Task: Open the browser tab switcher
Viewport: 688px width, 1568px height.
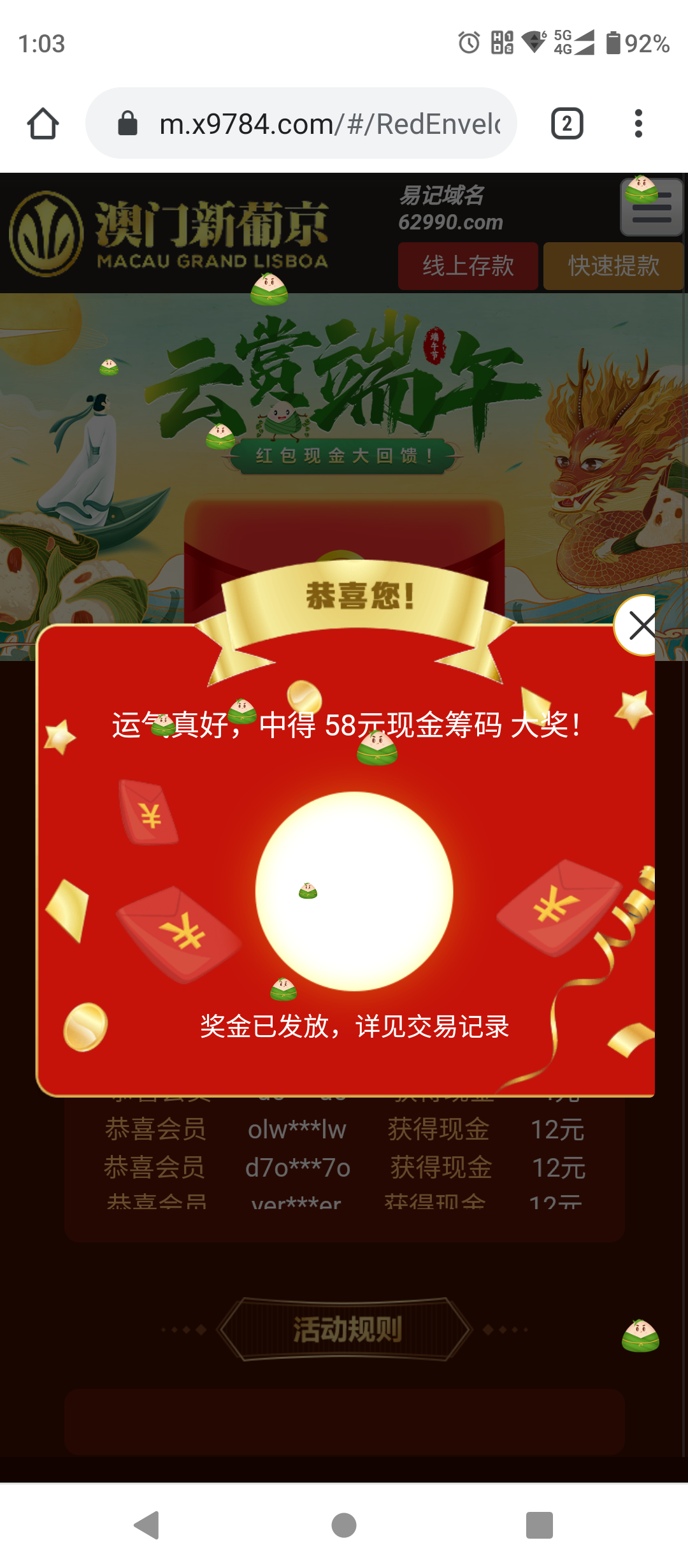Action: pos(566,124)
